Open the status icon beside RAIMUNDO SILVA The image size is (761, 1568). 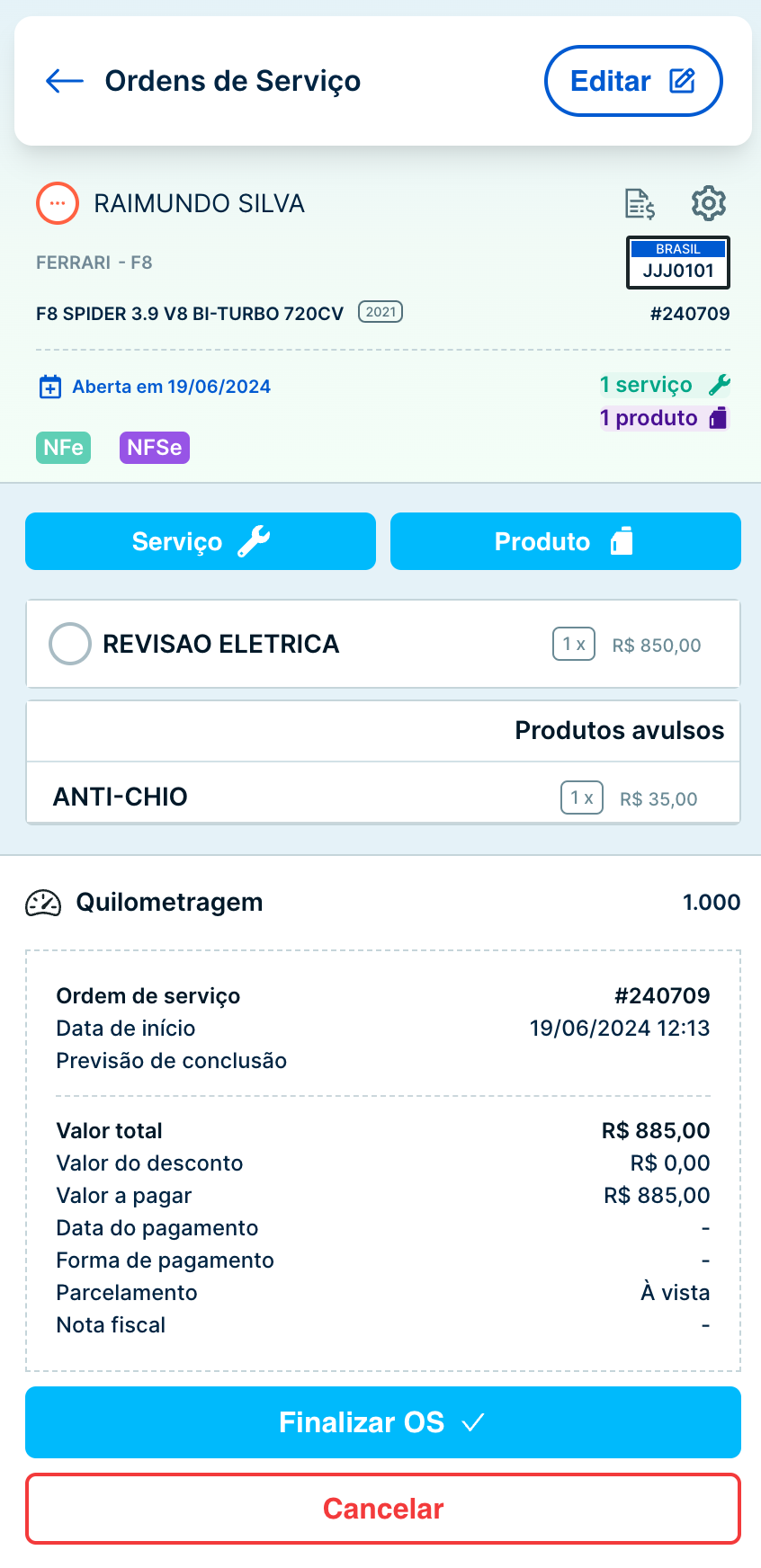coord(58,203)
